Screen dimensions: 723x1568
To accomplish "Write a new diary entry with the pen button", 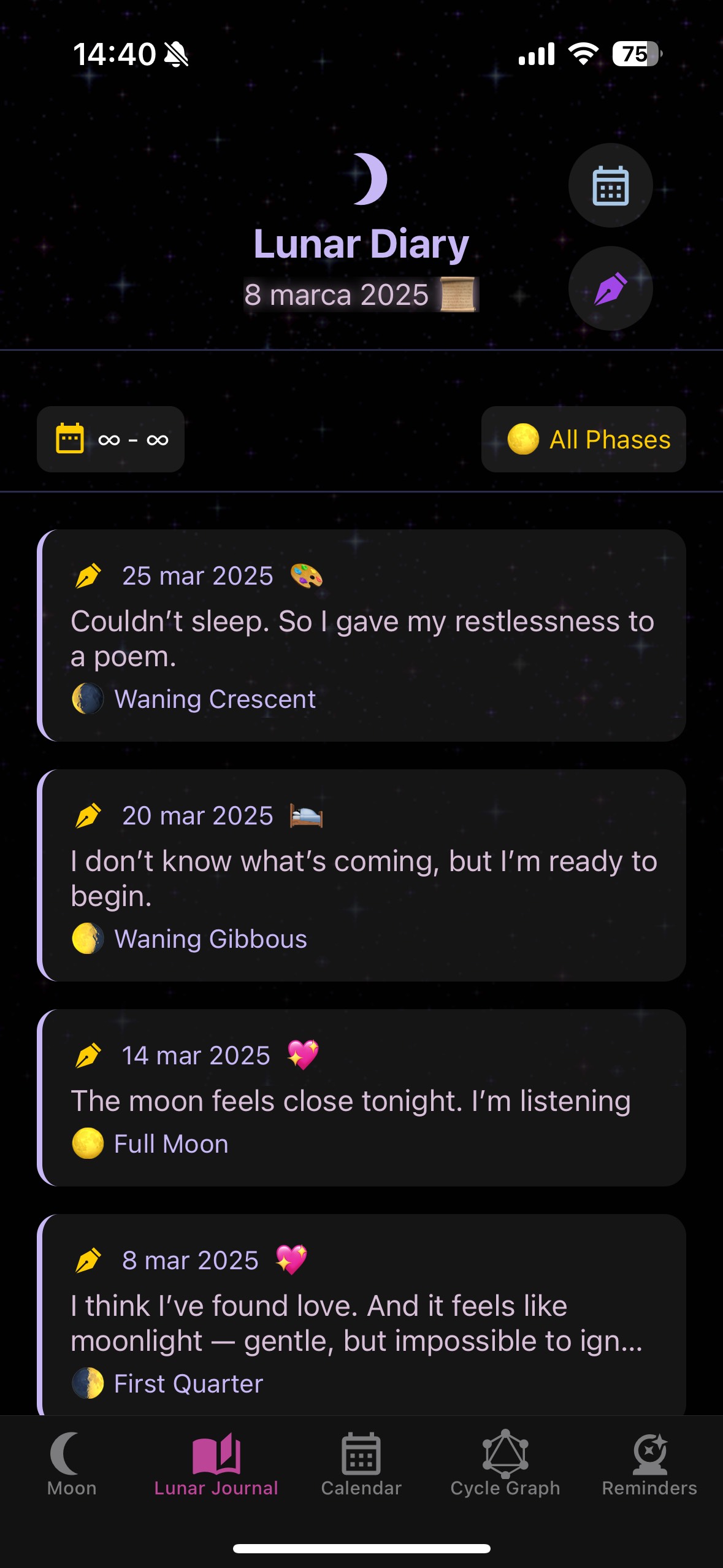I will [x=610, y=288].
